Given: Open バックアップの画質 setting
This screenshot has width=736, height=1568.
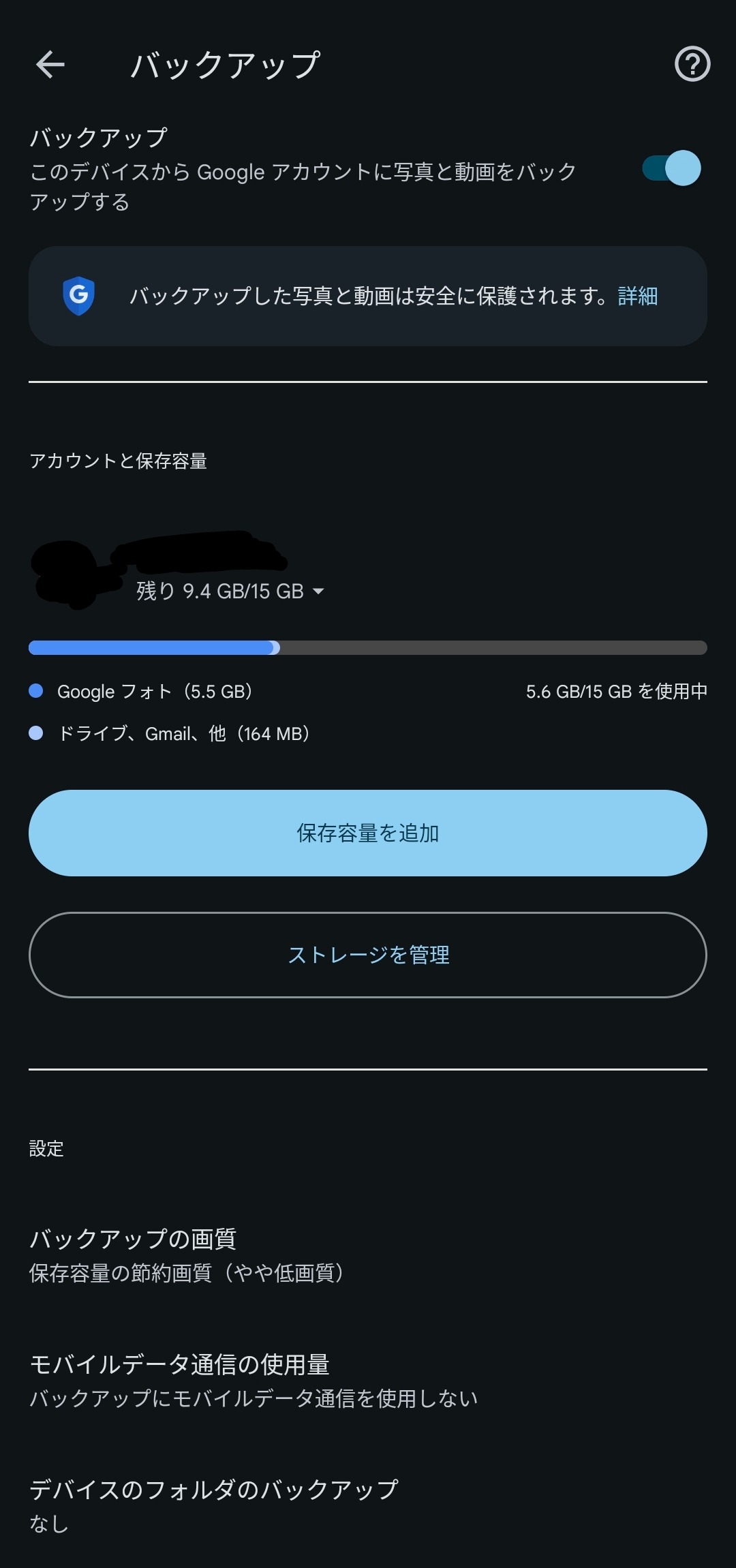Looking at the screenshot, I should point(185,1255).
